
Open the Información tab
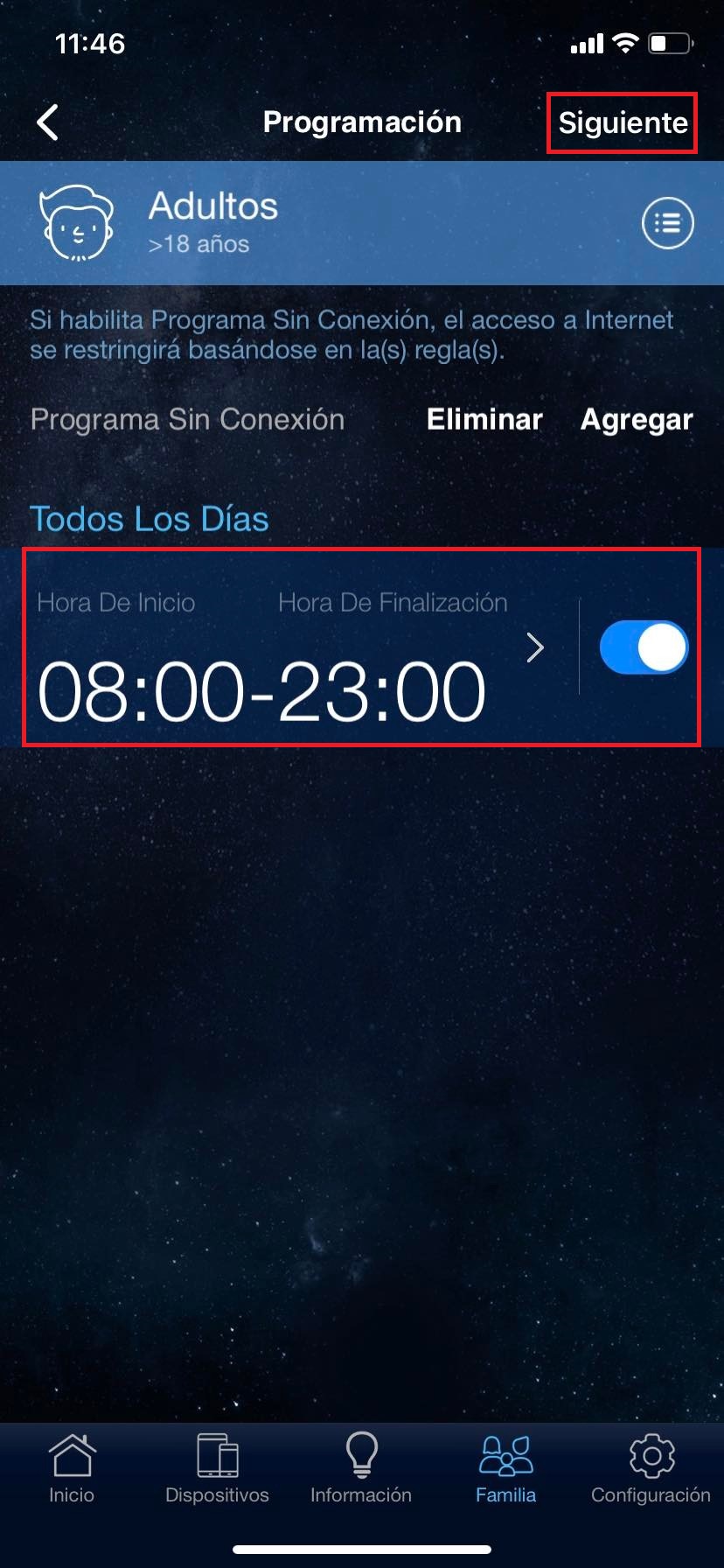click(x=361, y=1468)
